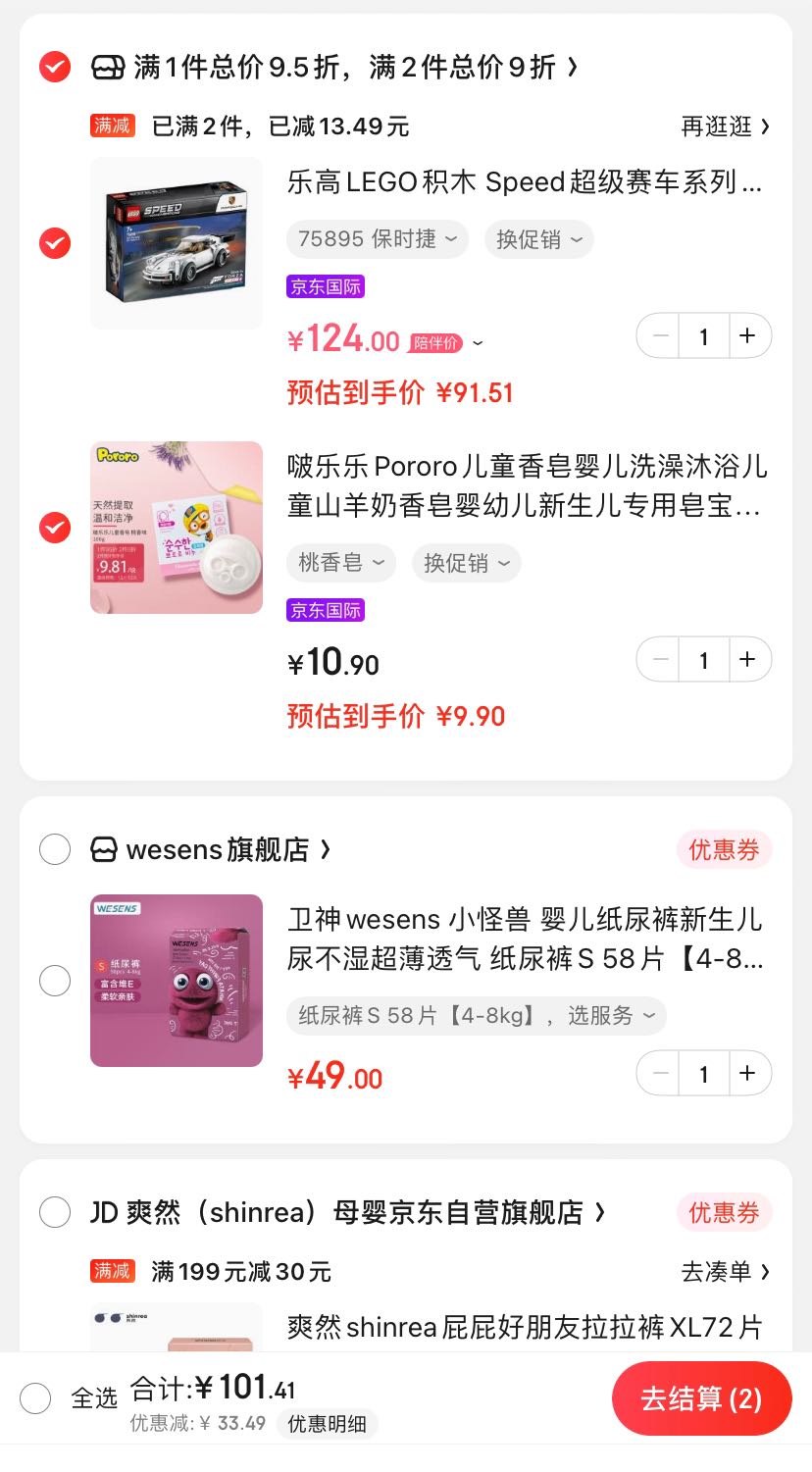The width and height of the screenshot is (812, 1472).
Task: Open the LEGO Speed product image
Action: pos(177,243)
